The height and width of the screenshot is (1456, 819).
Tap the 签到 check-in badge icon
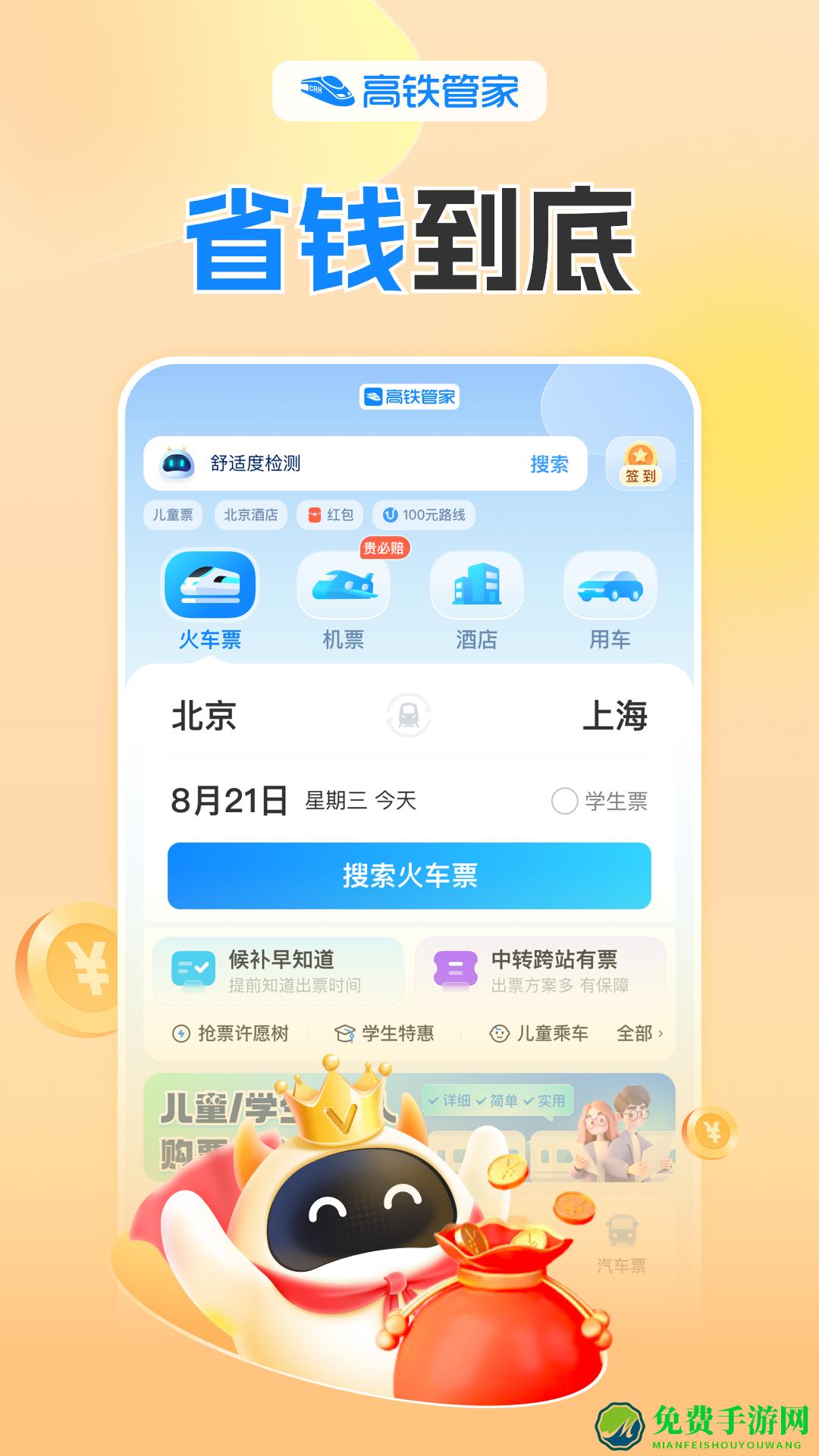639,463
